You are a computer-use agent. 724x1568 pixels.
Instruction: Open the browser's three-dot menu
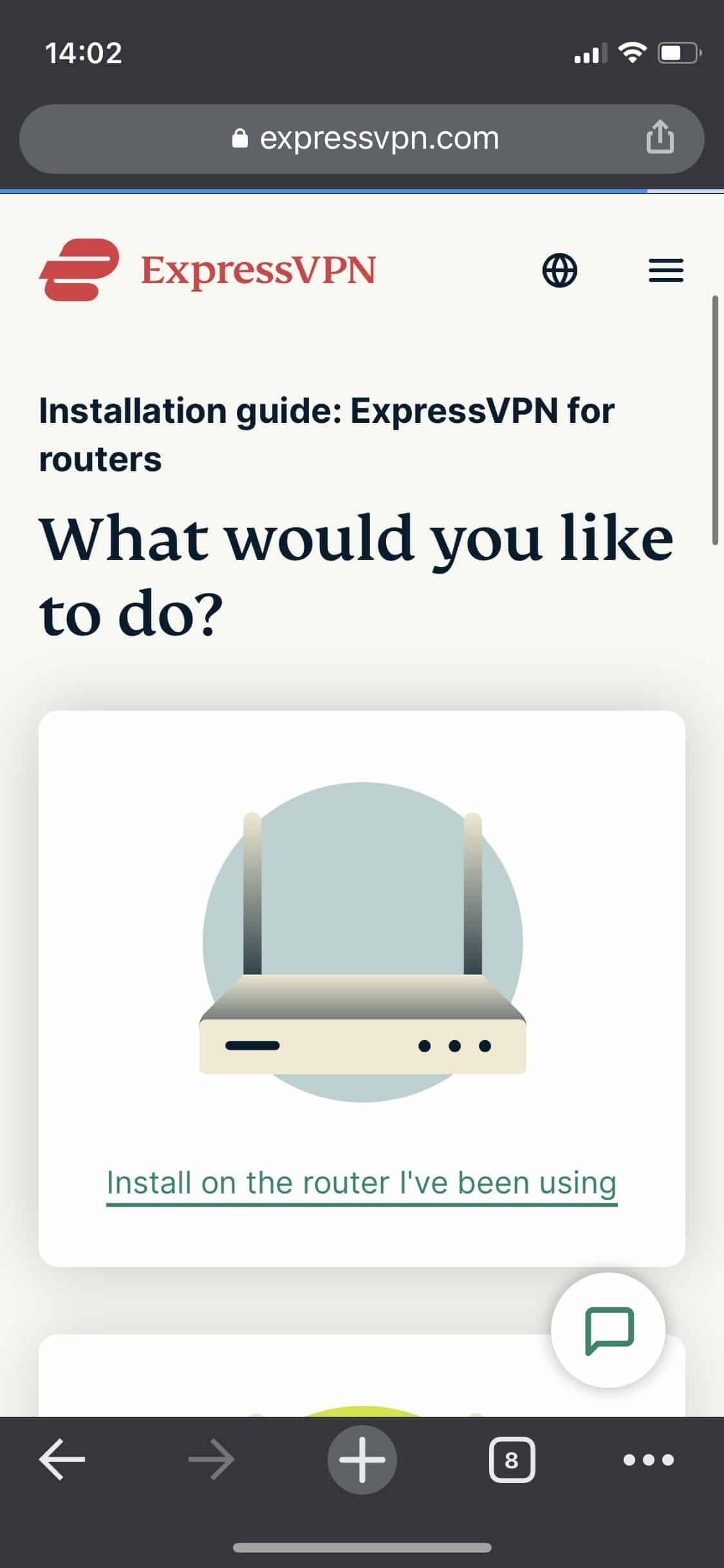649,1460
